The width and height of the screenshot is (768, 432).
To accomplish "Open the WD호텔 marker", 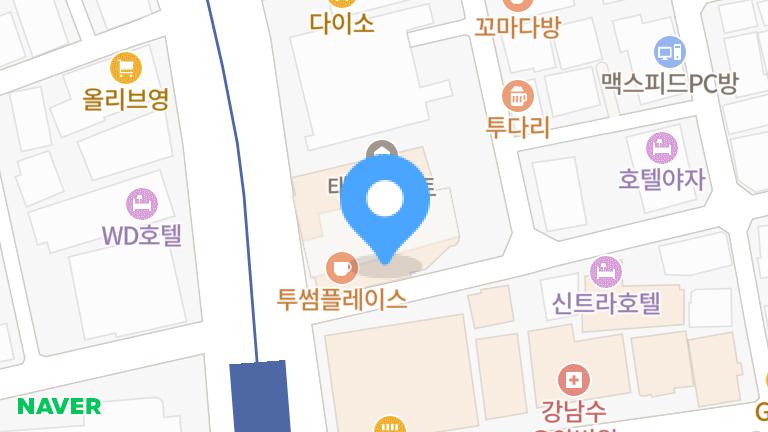I will [x=142, y=204].
